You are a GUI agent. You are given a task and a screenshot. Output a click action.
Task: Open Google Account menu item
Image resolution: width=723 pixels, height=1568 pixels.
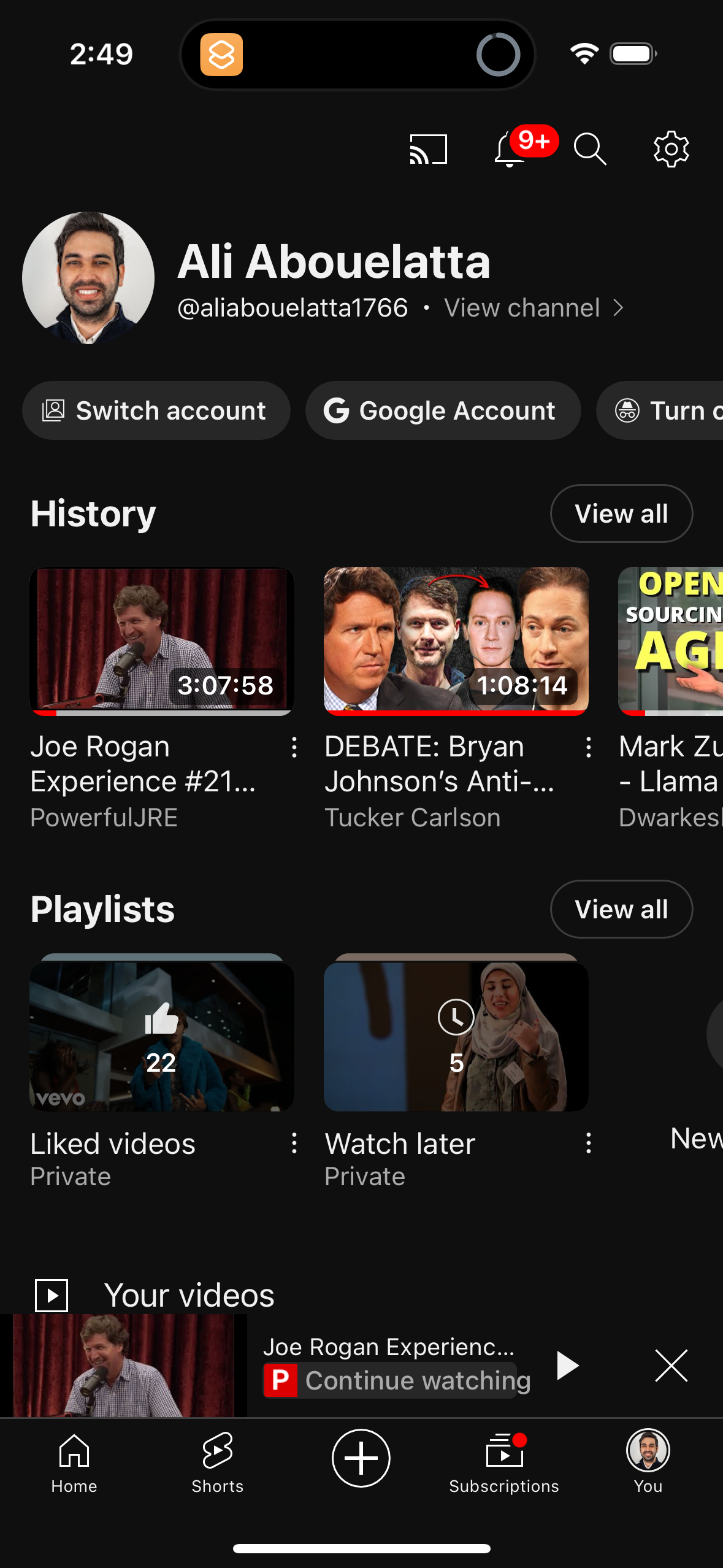pyautogui.click(x=443, y=410)
